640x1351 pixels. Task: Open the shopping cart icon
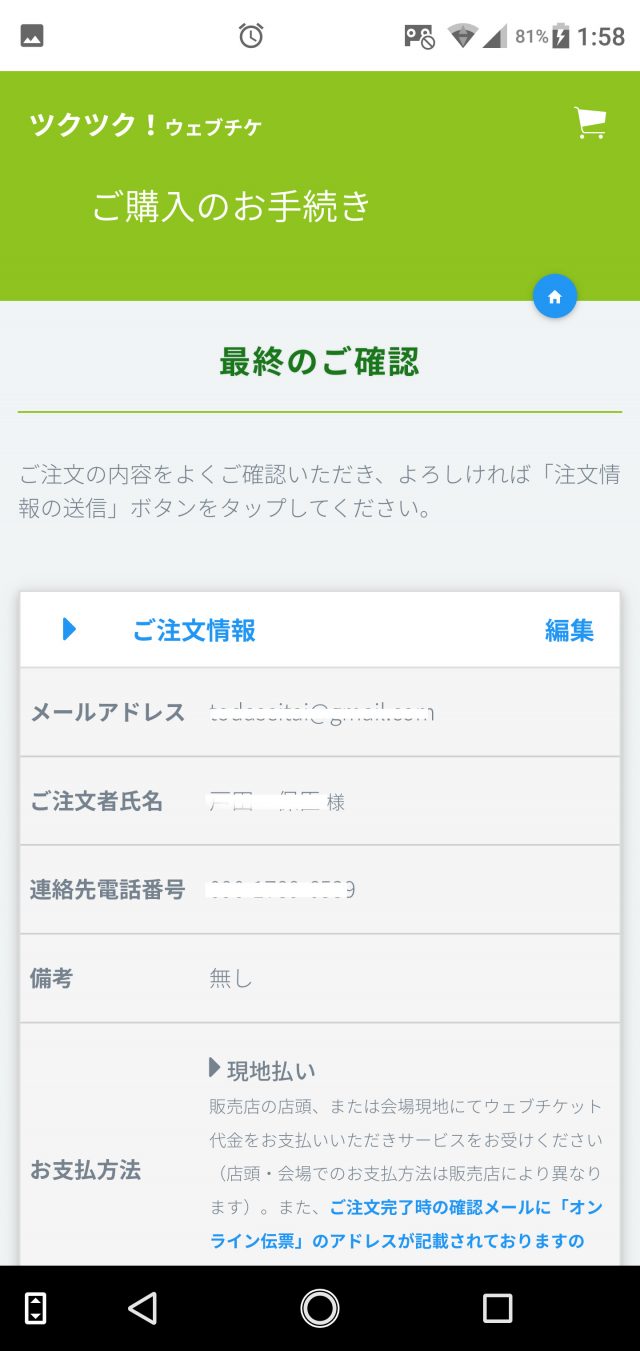pyautogui.click(x=590, y=123)
